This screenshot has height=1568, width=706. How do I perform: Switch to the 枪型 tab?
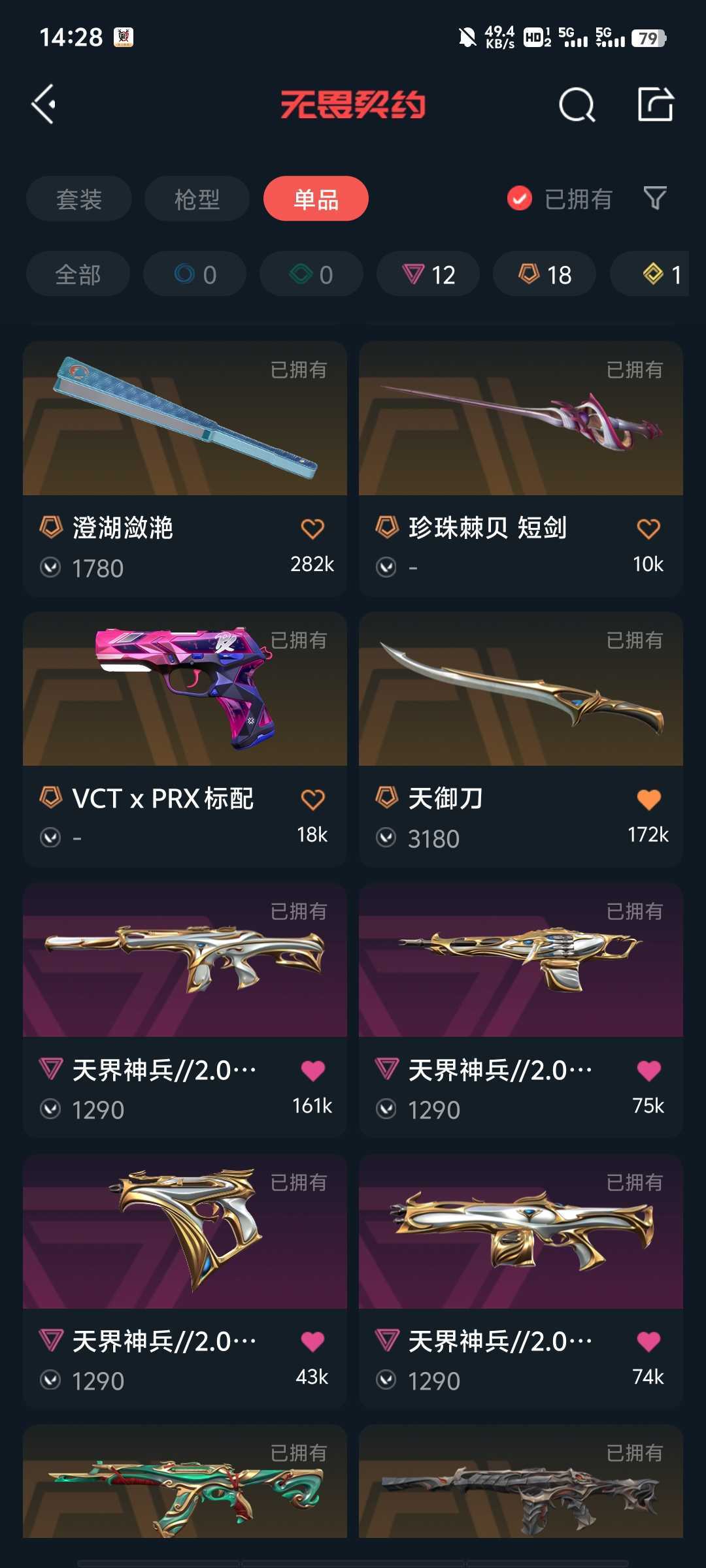tap(197, 199)
